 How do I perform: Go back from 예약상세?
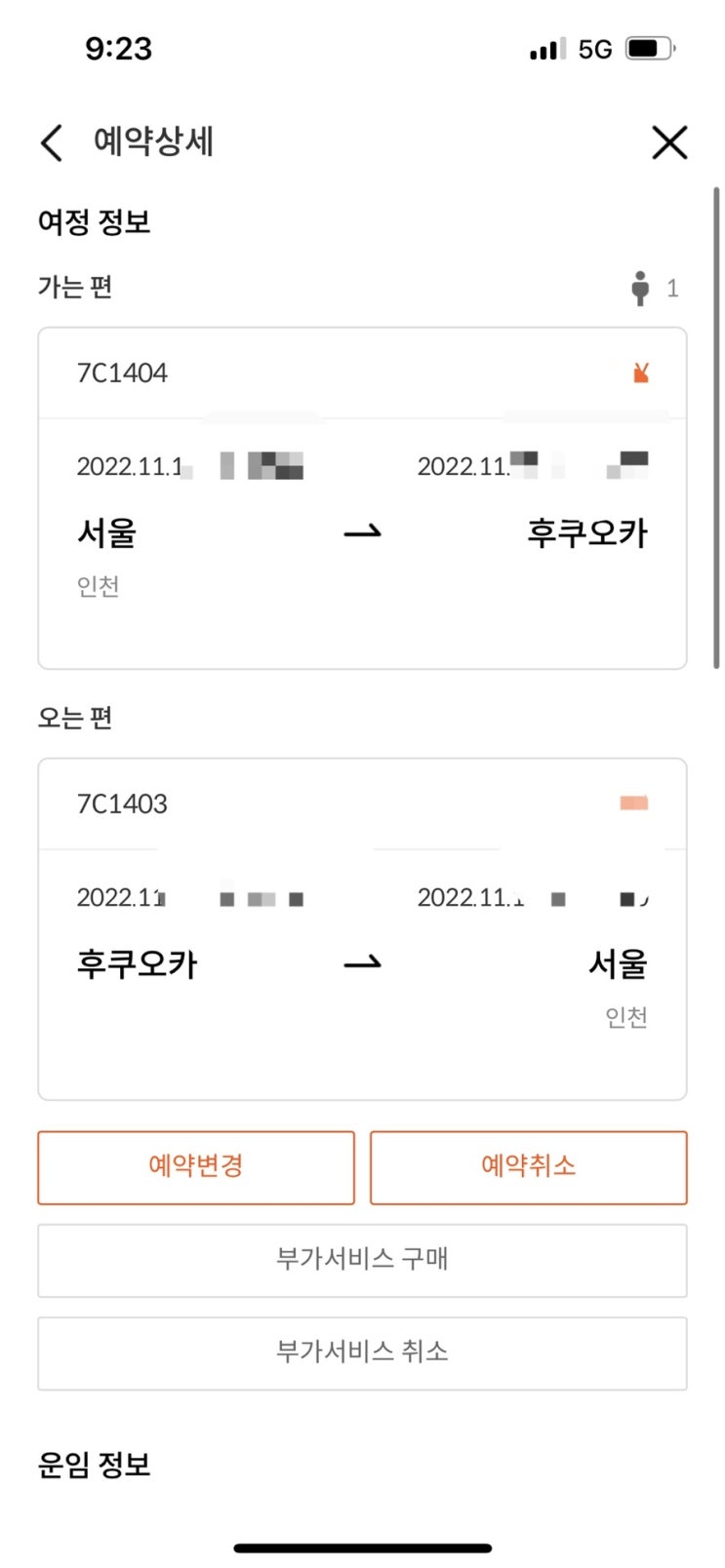point(52,142)
